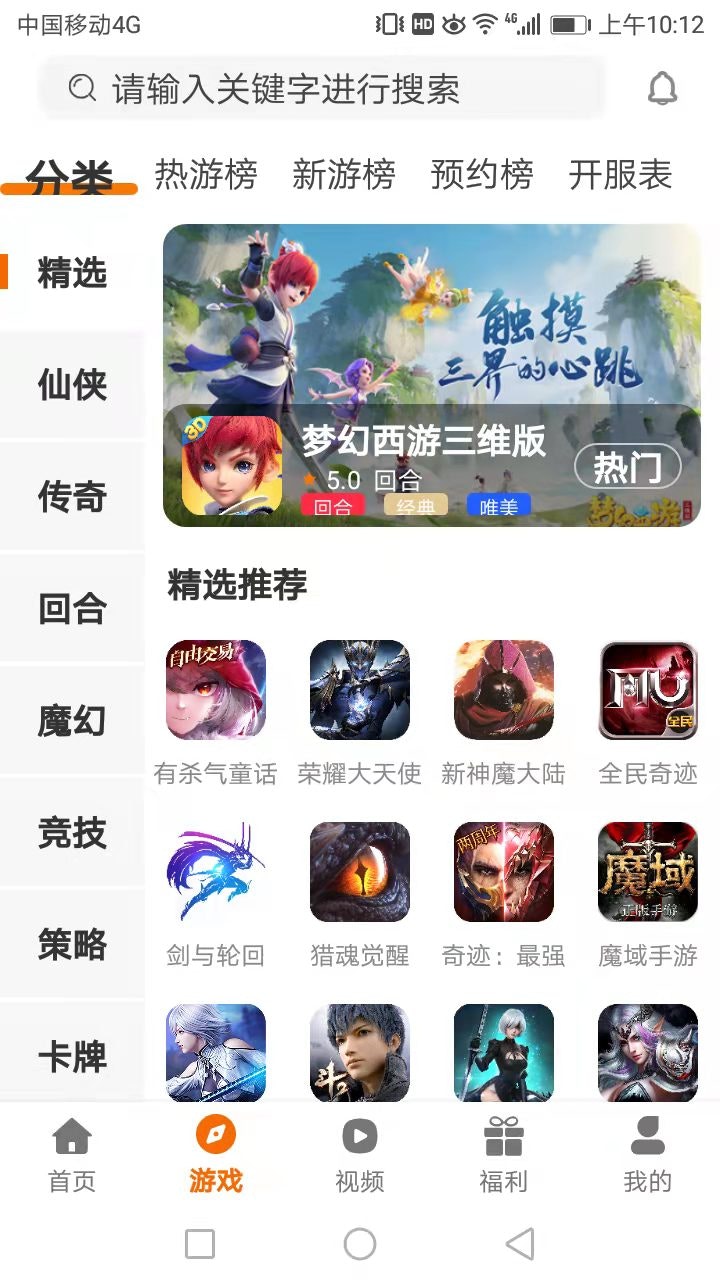Image resolution: width=720 pixels, height=1280 pixels.
Task: View the 开服表 tab
Action: coord(620,175)
